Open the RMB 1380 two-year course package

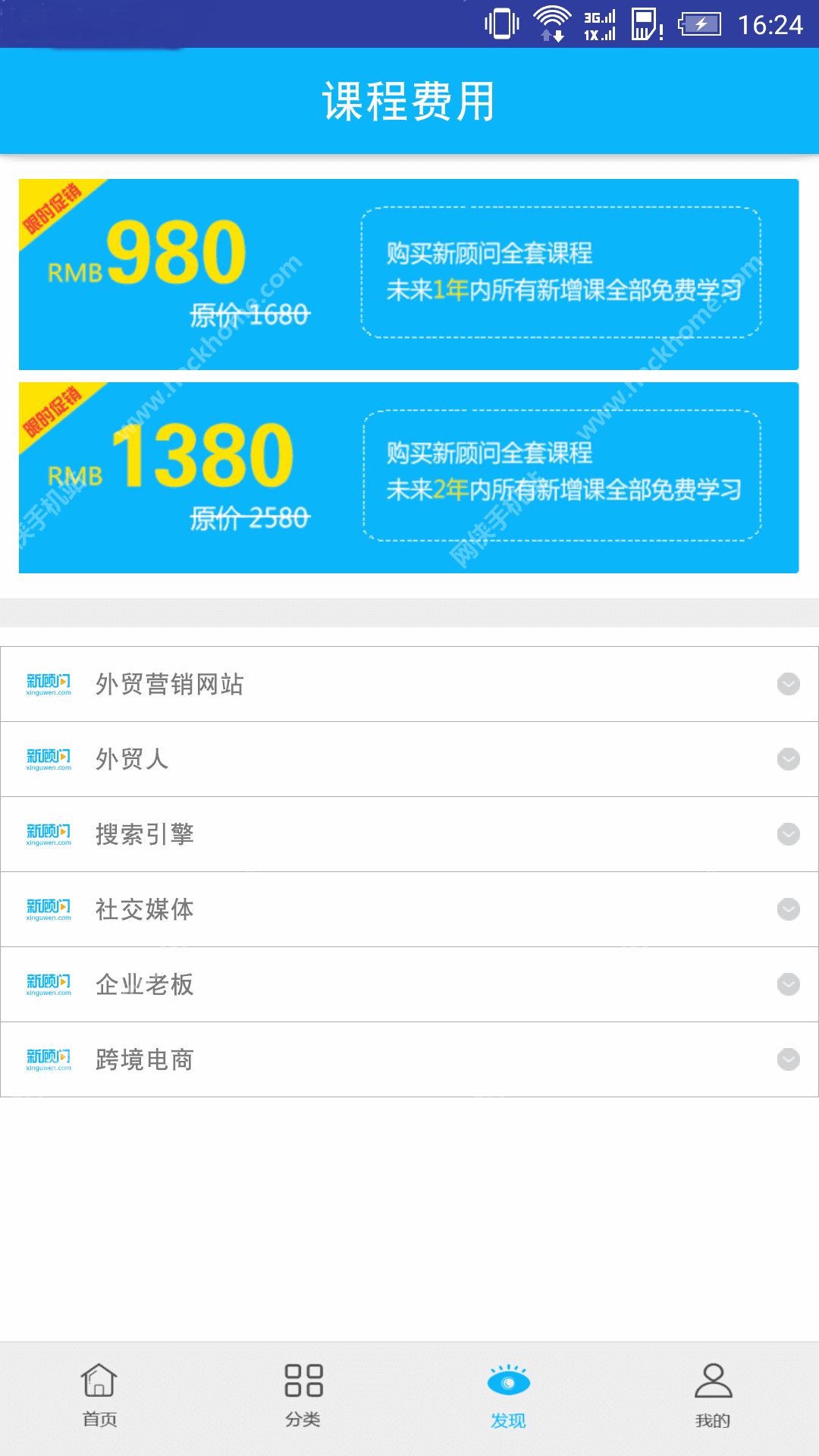click(x=408, y=478)
